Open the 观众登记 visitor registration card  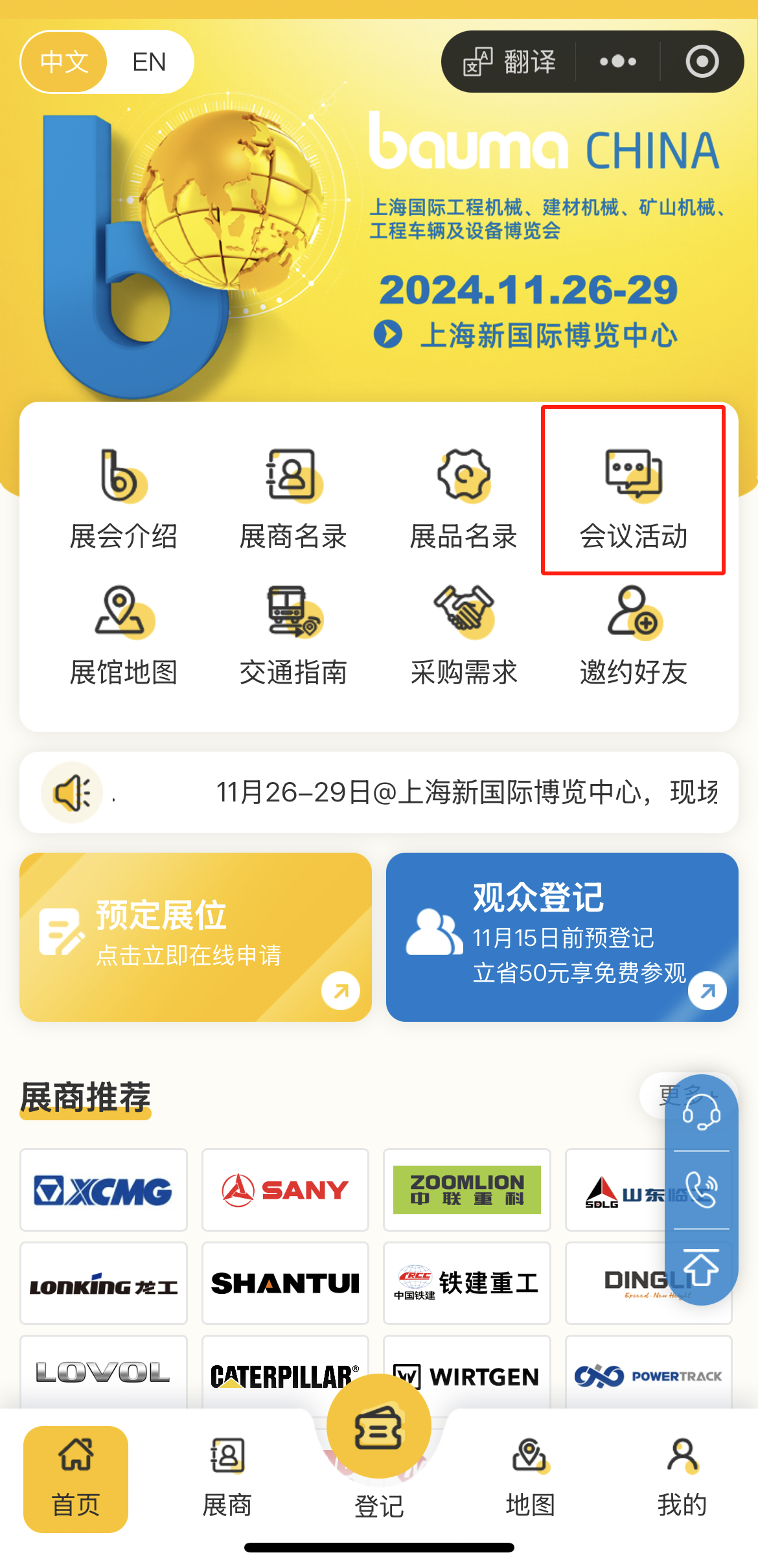(x=562, y=937)
